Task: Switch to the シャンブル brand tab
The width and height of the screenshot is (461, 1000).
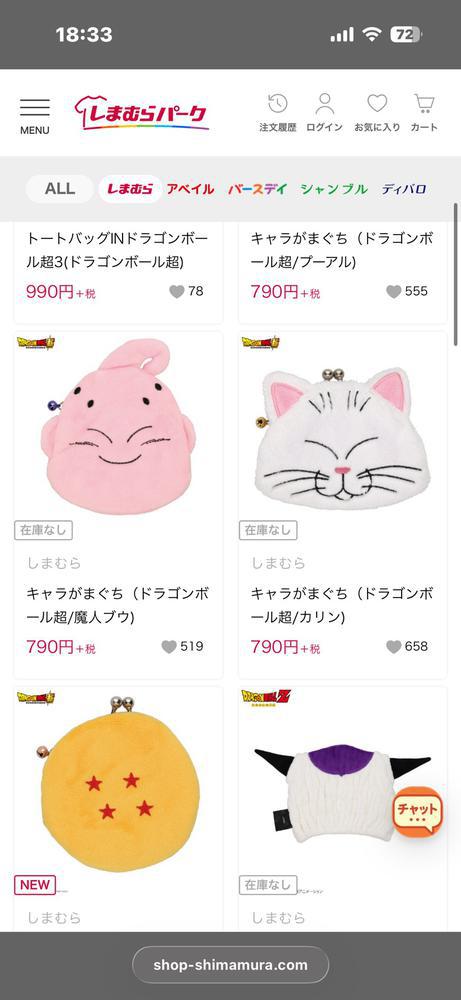Action: [334, 189]
